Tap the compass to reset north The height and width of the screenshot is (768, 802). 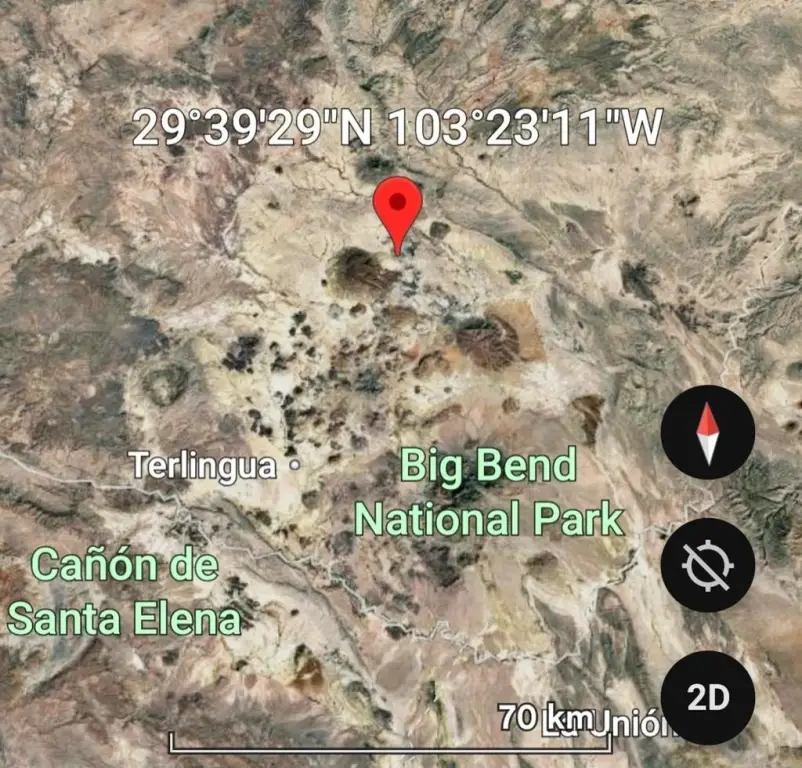click(708, 432)
